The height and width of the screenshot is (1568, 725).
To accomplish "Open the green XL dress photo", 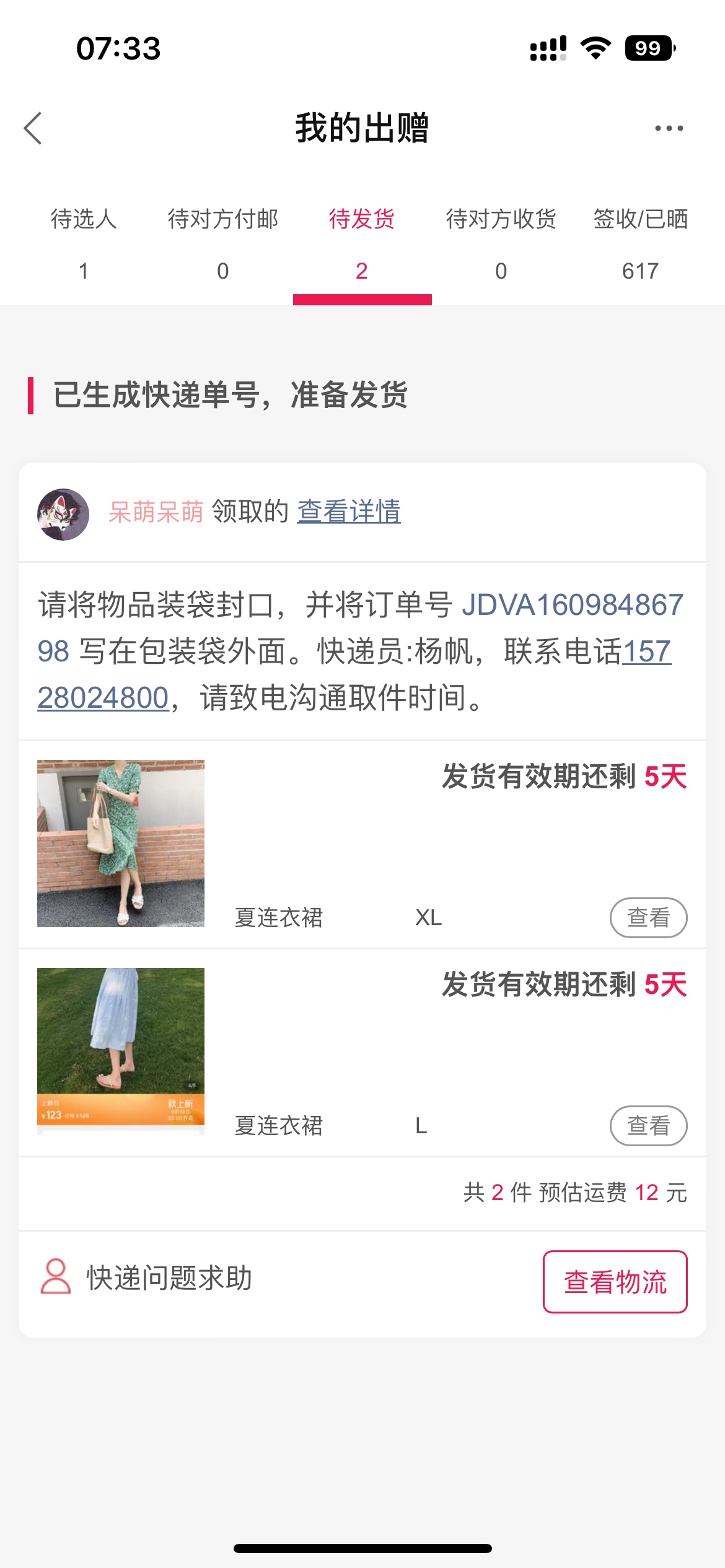I will click(x=121, y=843).
